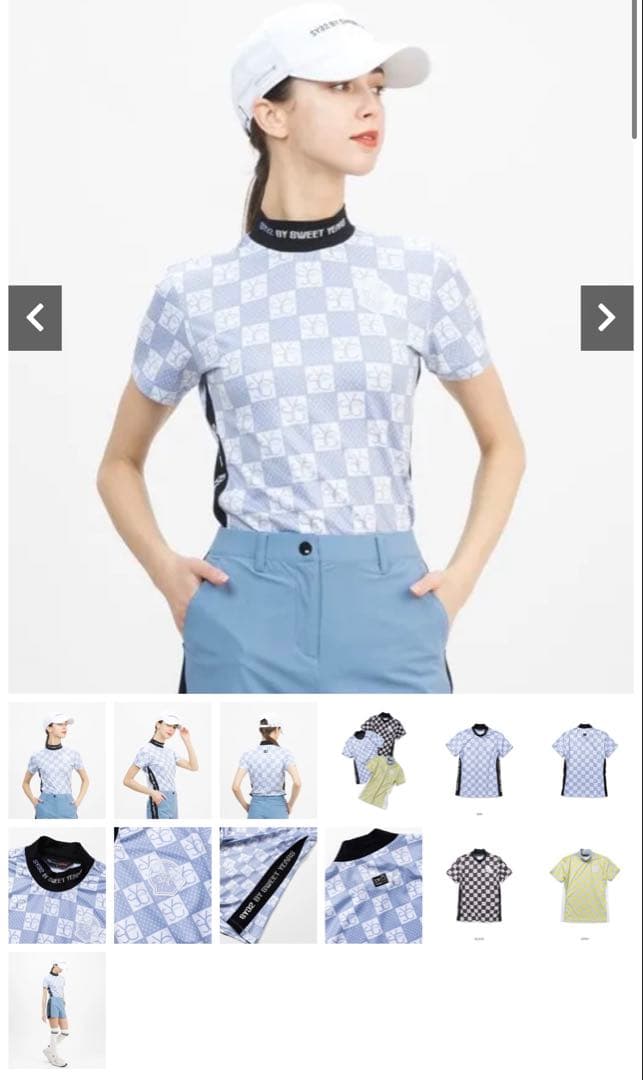Go to the previous product image
This screenshot has width=643, height=1080.
[x=35, y=318]
